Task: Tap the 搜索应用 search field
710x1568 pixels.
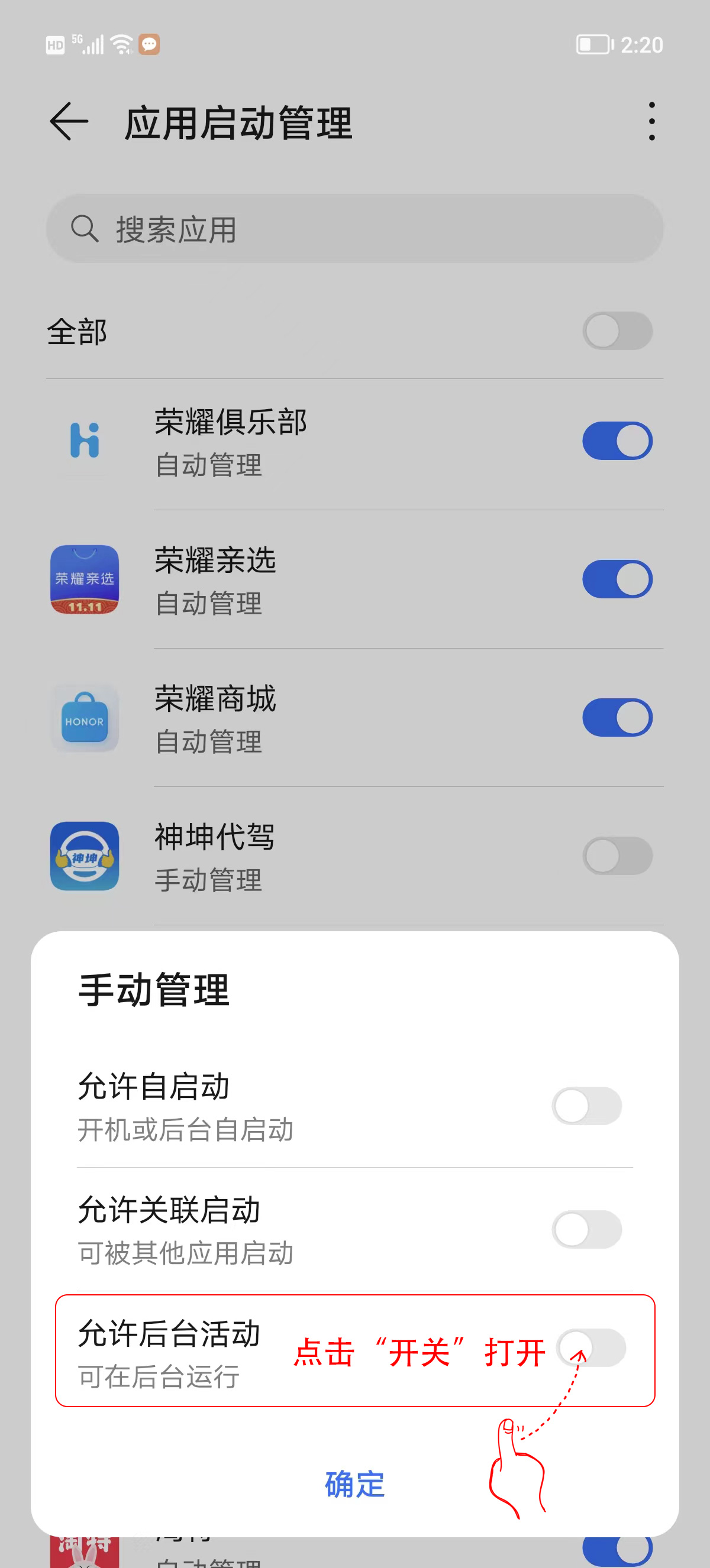Action: [354, 229]
